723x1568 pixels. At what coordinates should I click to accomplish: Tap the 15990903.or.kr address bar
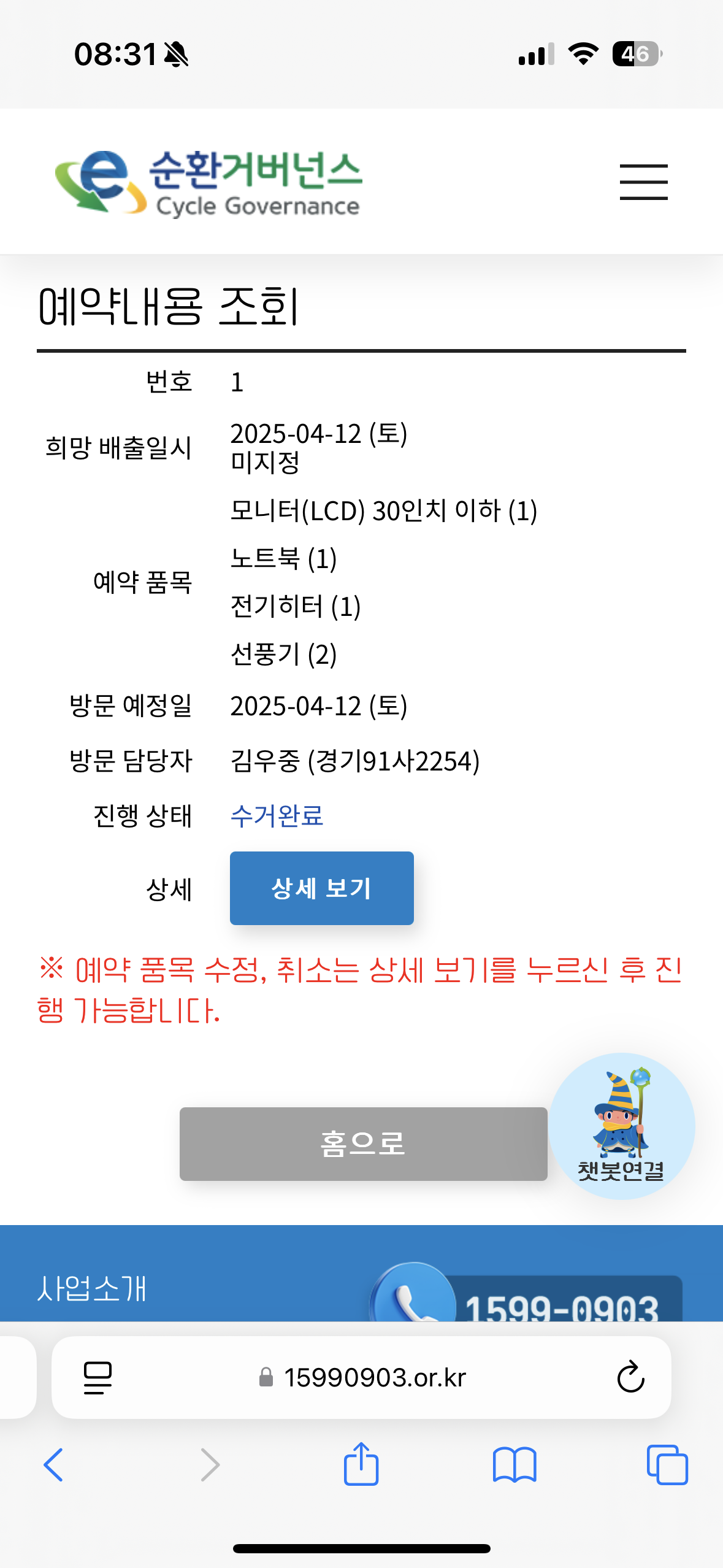click(362, 1378)
